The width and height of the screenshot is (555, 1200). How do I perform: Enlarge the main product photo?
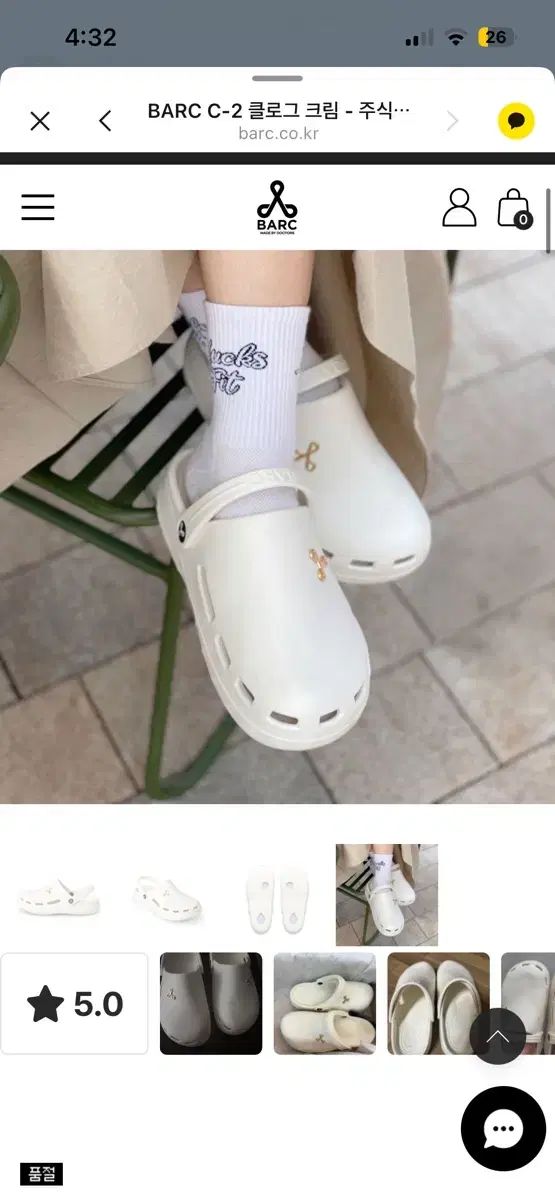[277, 527]
